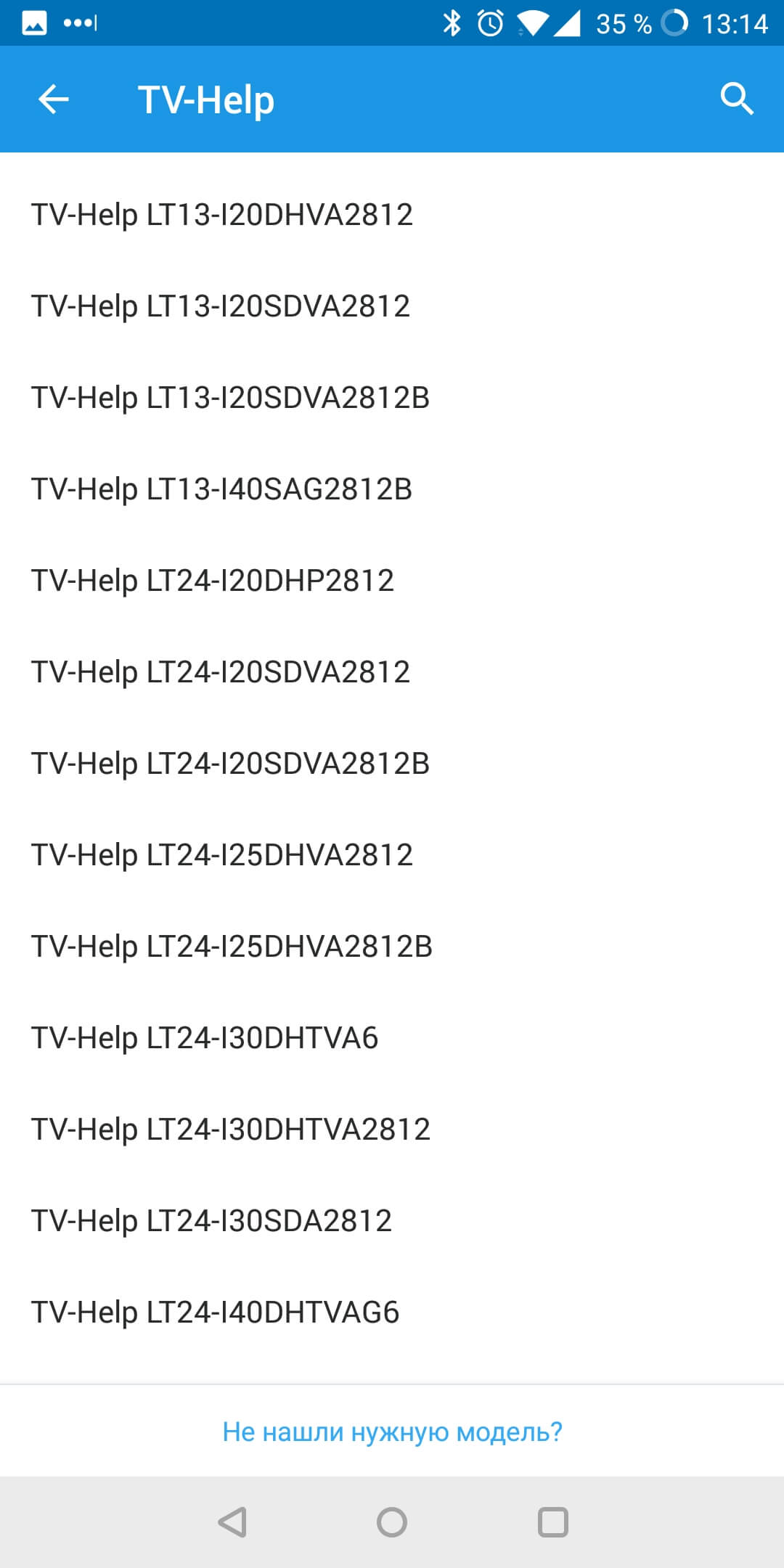Image resolution: width=784 pixels, height=1568 pixels.
Task: Go to the home screen via navigation bar
Action: [x=392, y=1522]
